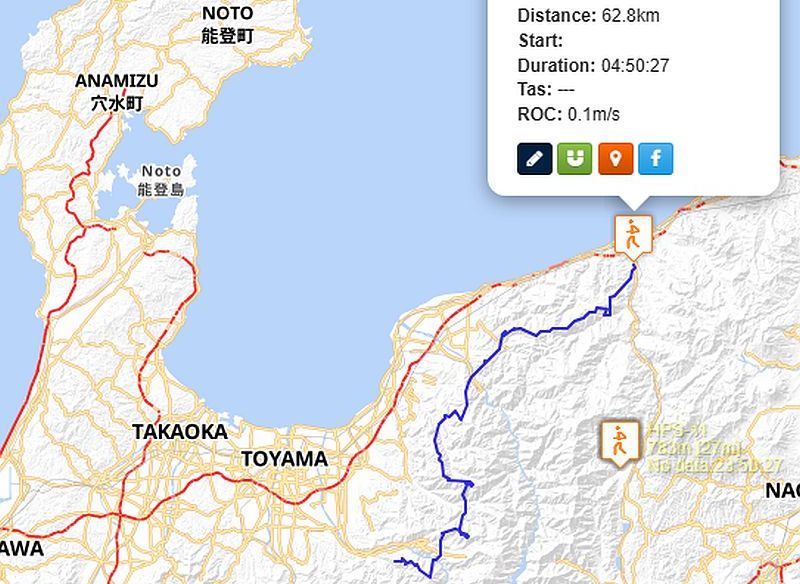Viewport: 800px width, 584px height.
Task: Tap the pencil edit icon in the popup
Action: point(535,158)
